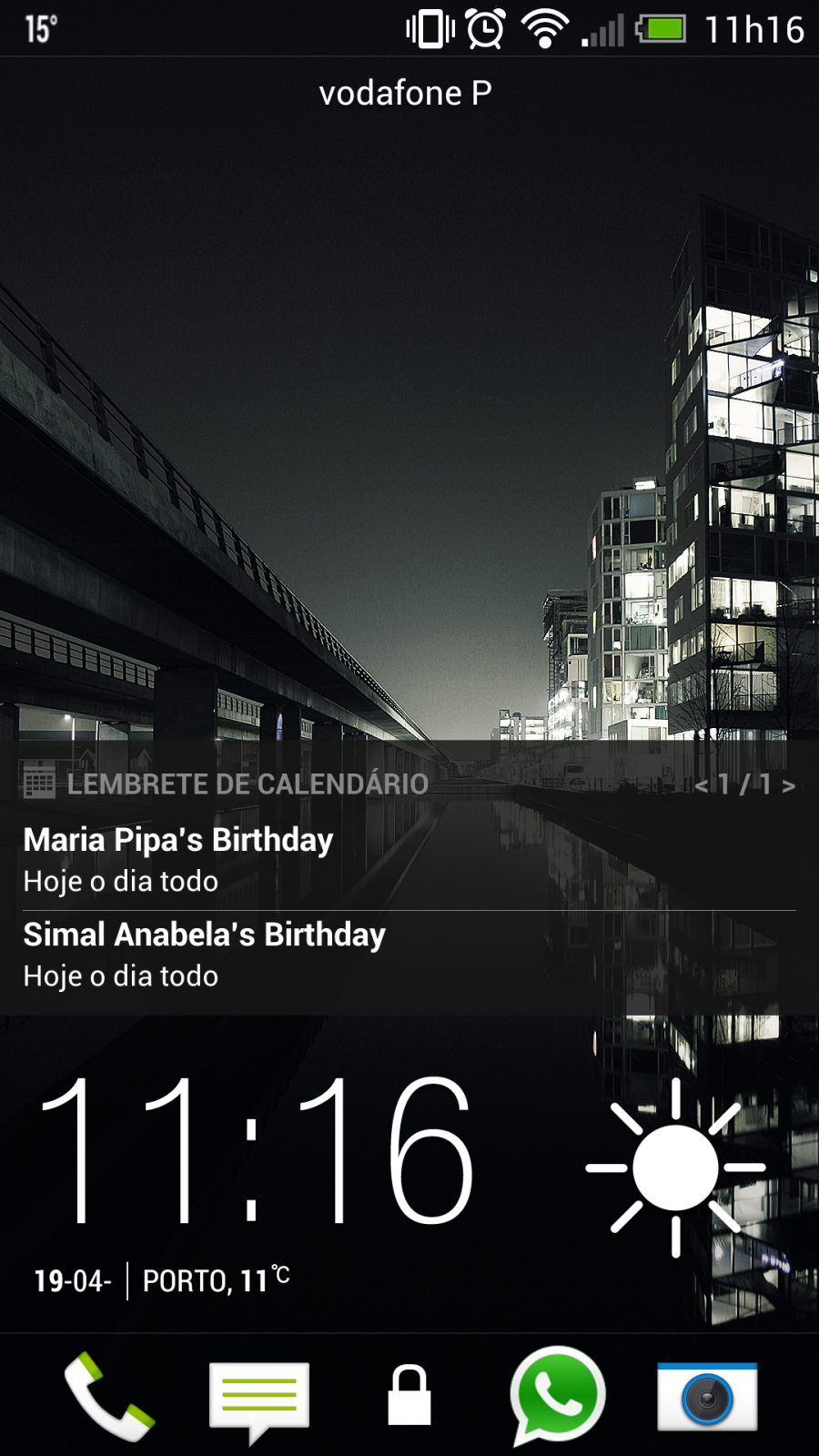Launch WhatsApp from the lock screen
The height and width of the screenshot is (1456, 819).
[558, 1396]
